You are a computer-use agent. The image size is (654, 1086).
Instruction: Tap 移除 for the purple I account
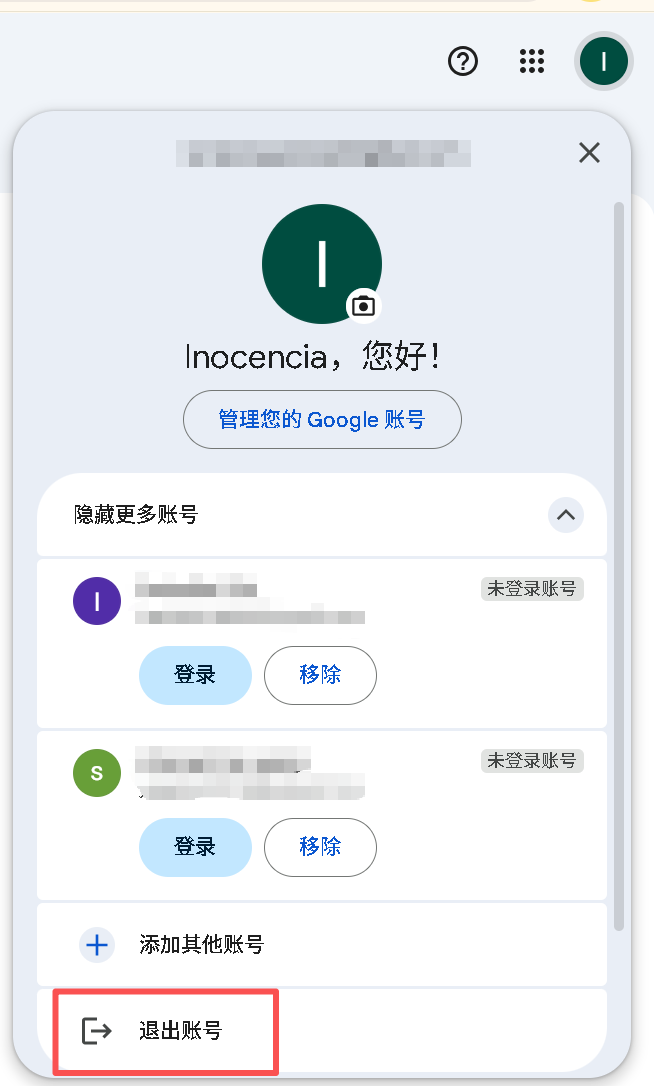click(x=320, y=675)
